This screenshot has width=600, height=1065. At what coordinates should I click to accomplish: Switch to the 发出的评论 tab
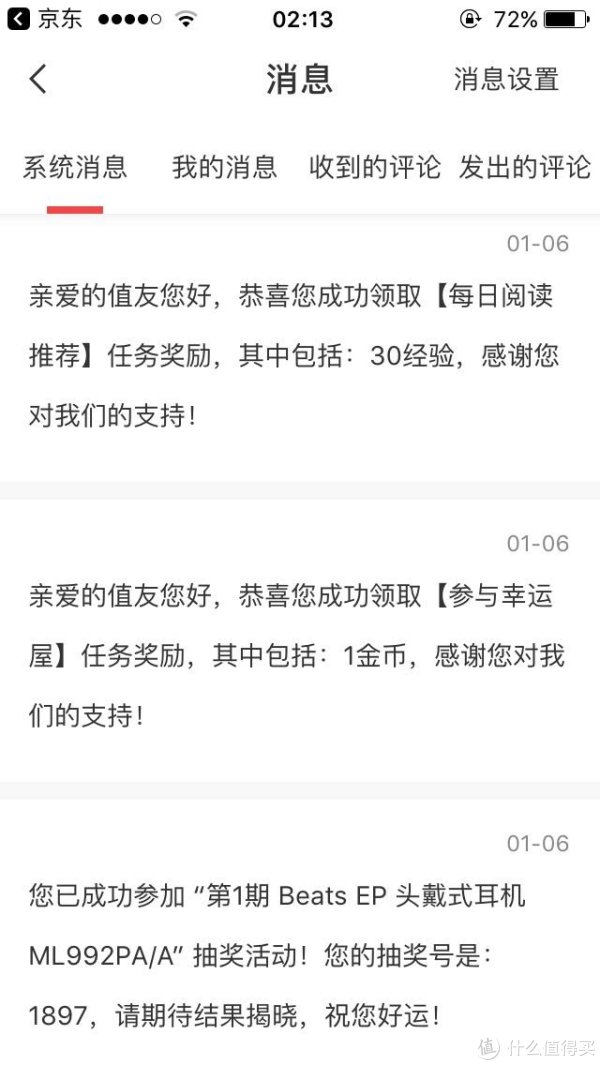[x=525, y=167]
